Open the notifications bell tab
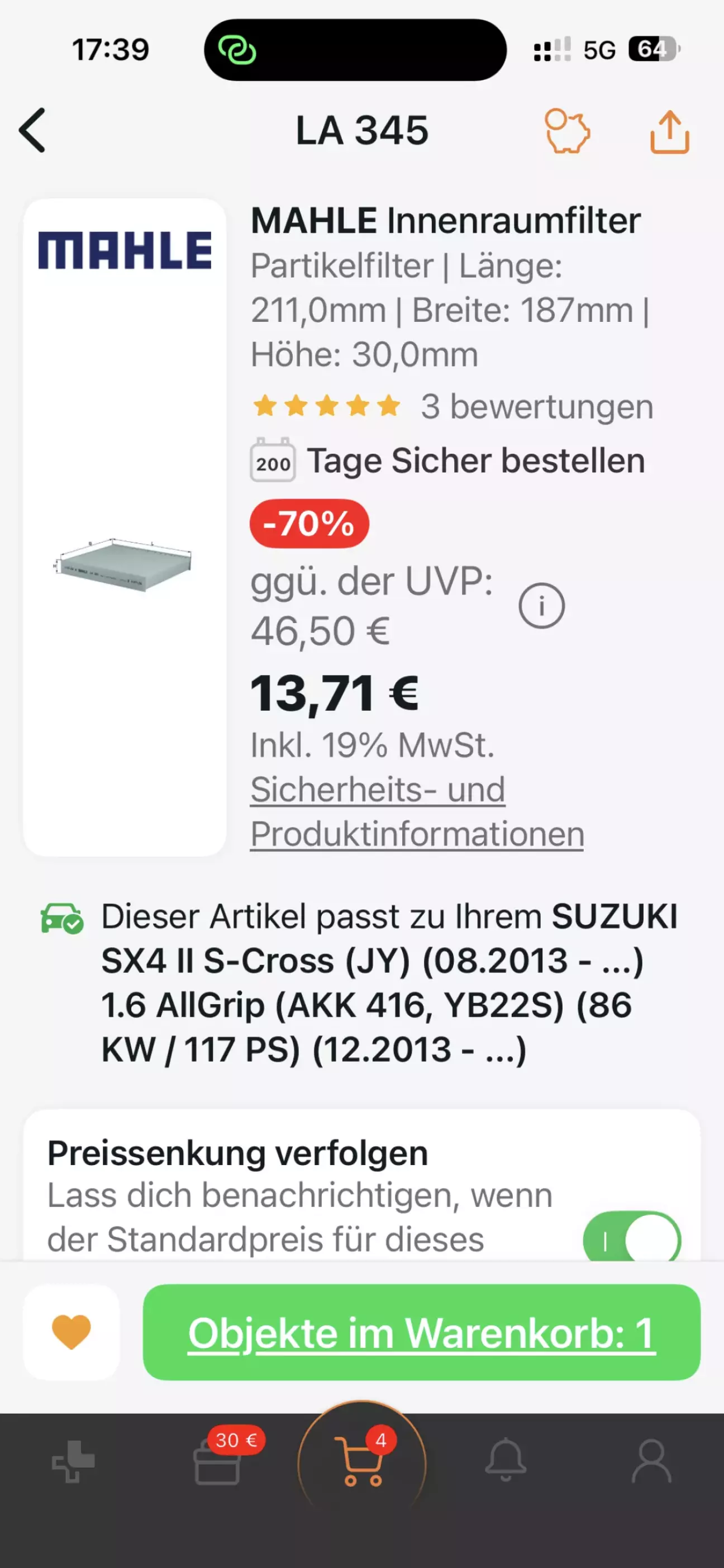 (506, 1461)
